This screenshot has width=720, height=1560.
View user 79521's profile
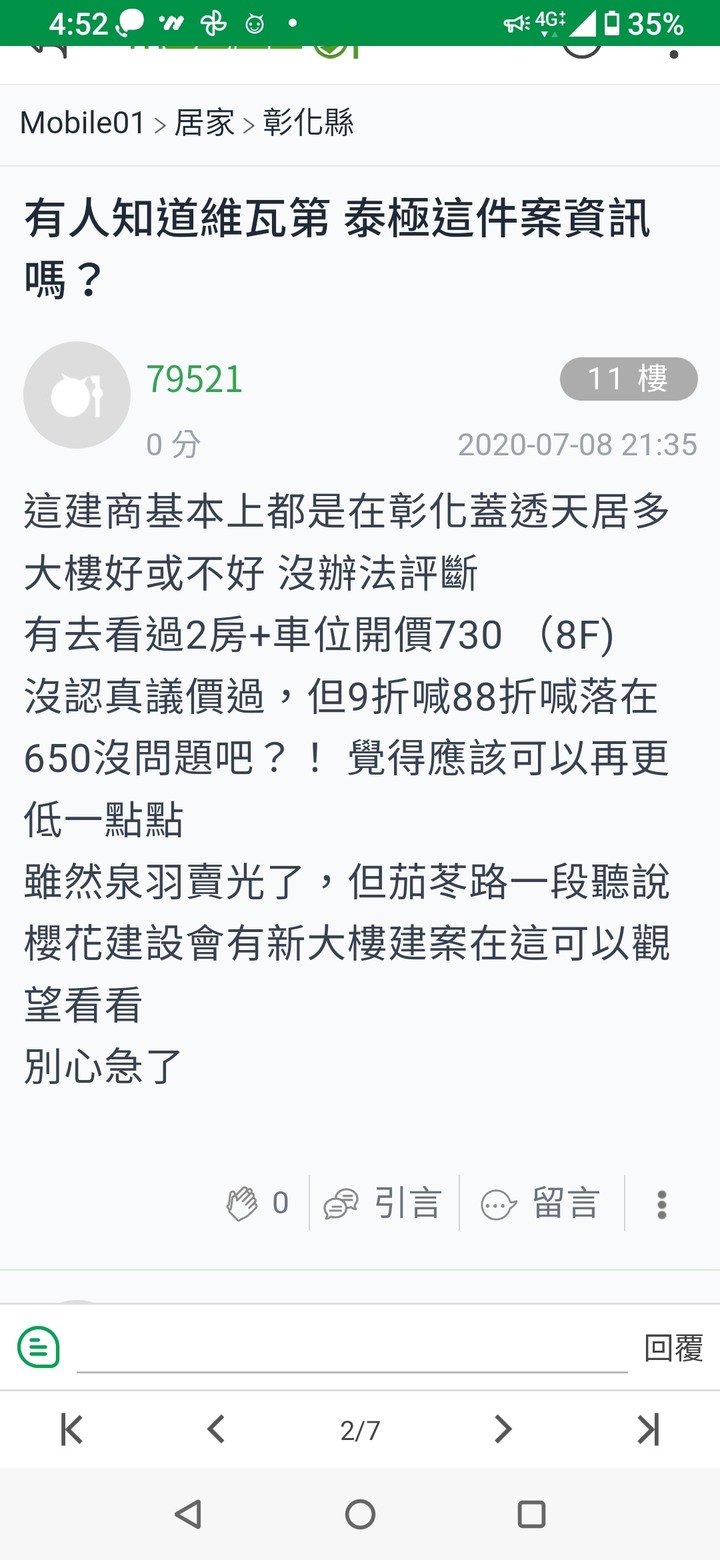pos(194,380)
